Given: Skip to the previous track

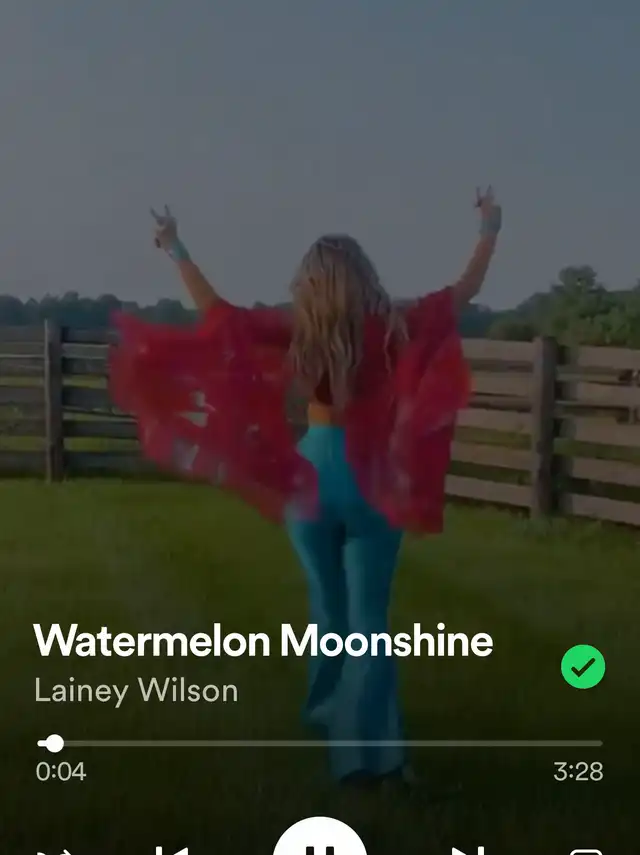Looking at the screenshot, I should coord(171,850).
